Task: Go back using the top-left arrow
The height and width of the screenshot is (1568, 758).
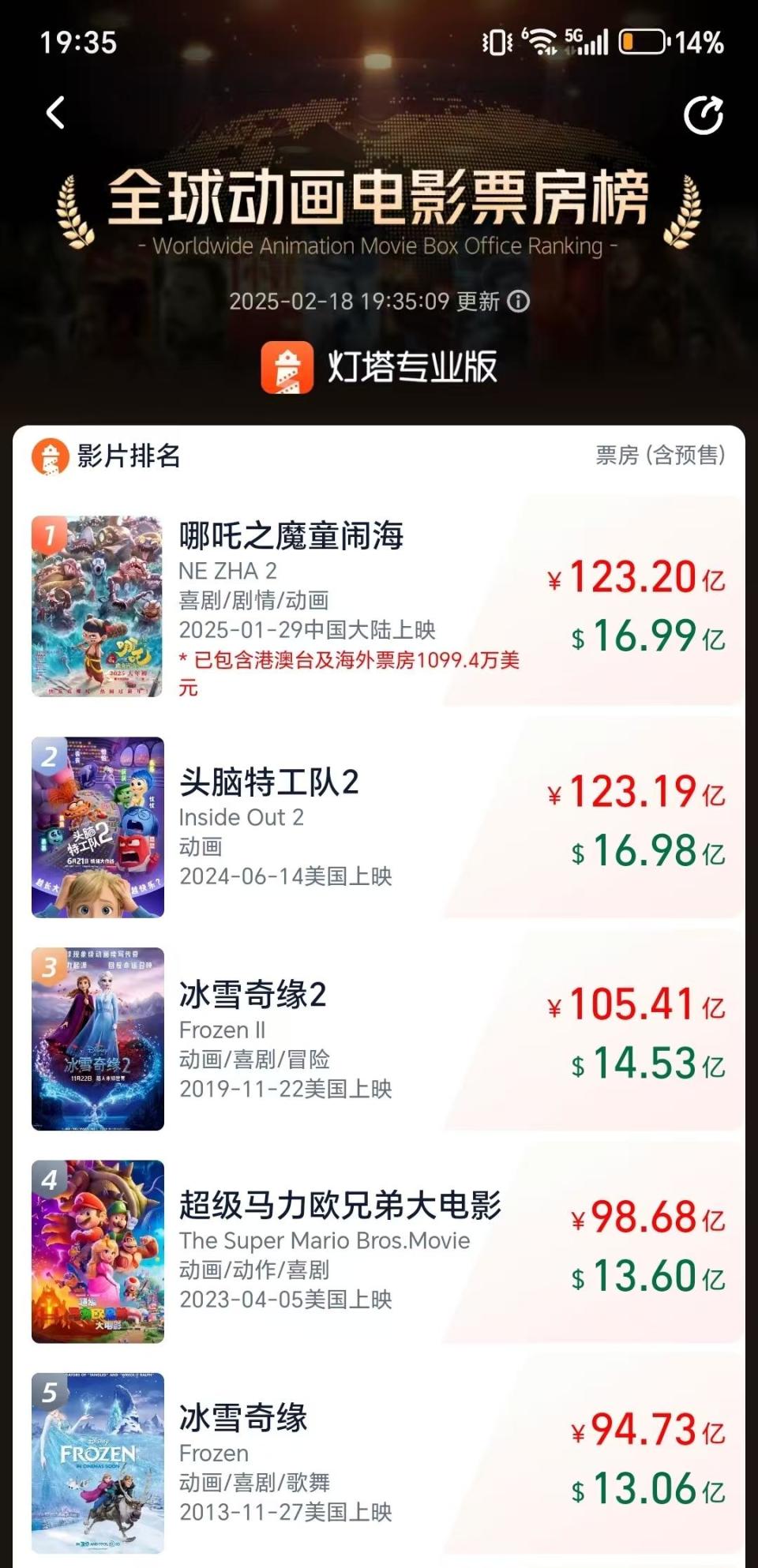Action: pos(55,113)
